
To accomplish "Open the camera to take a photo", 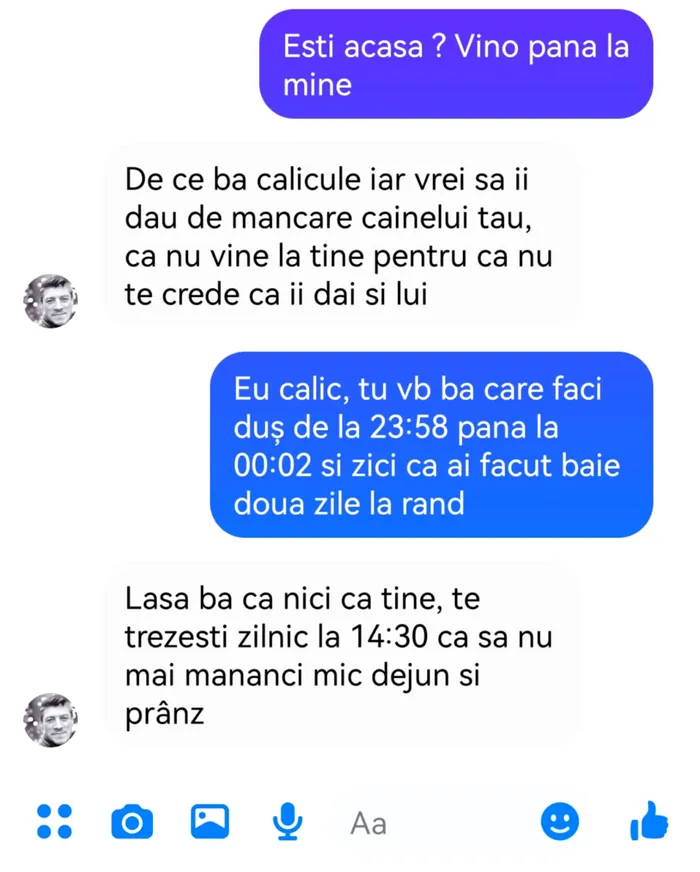I will click(x=132, y=822).
